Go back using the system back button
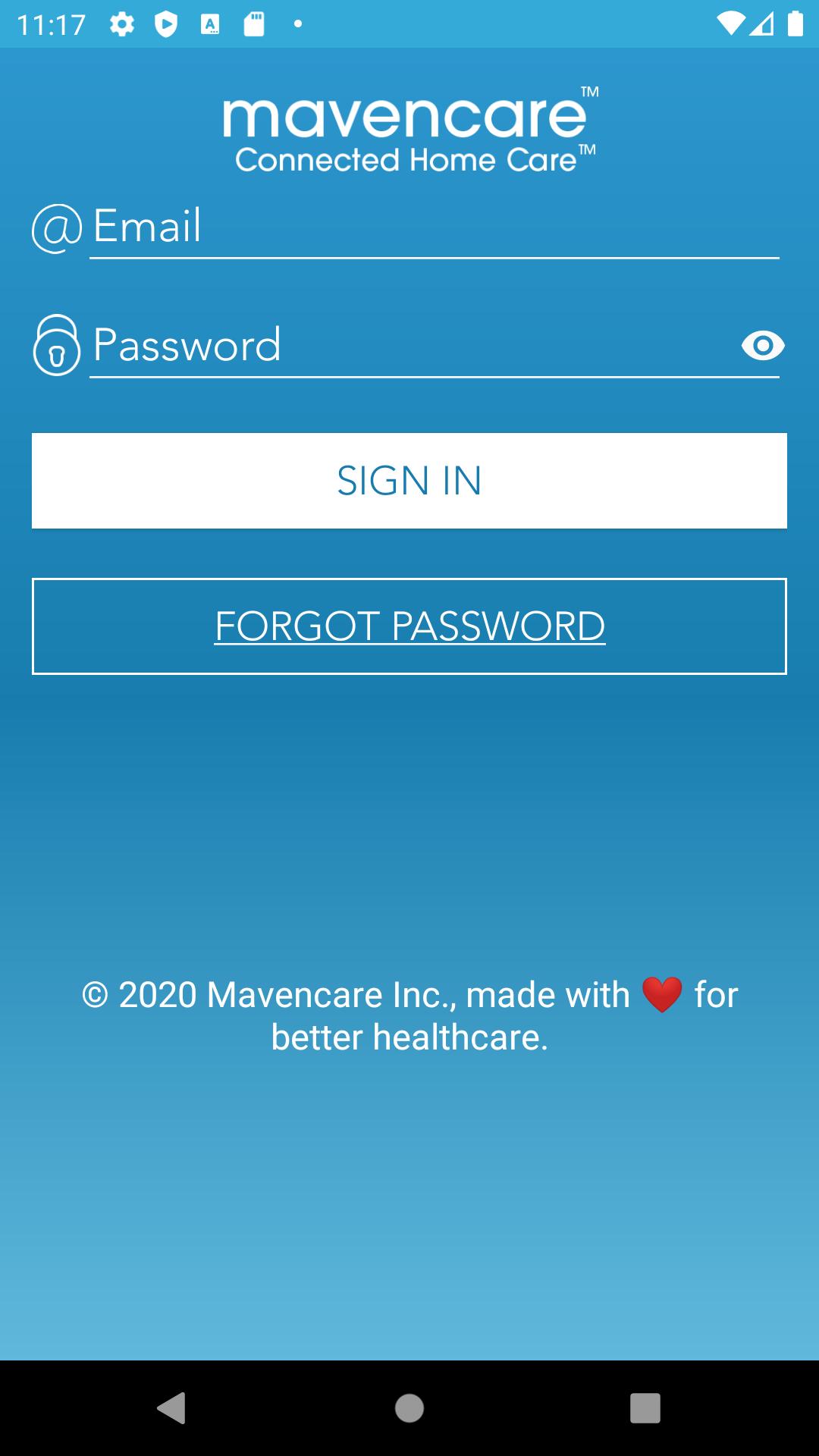This screenshot has width=819, height=1456. (x=172, y=1408)
